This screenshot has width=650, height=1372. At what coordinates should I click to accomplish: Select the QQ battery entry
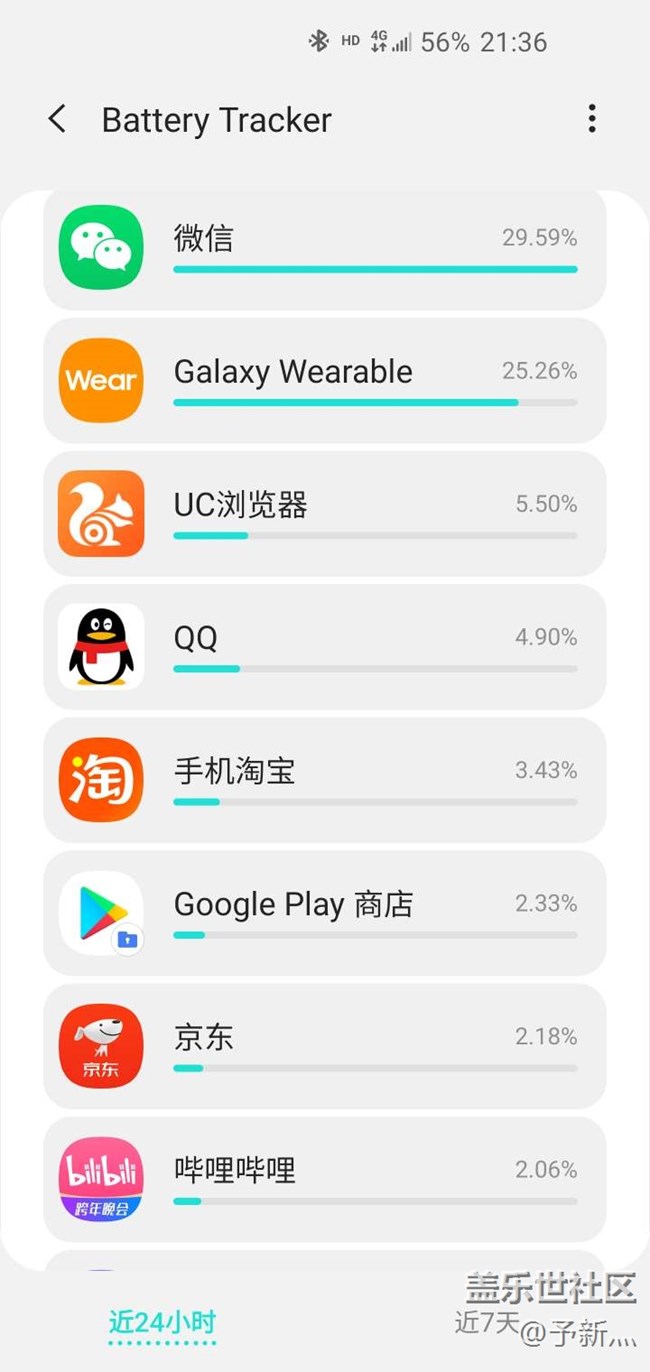(324, 646)
